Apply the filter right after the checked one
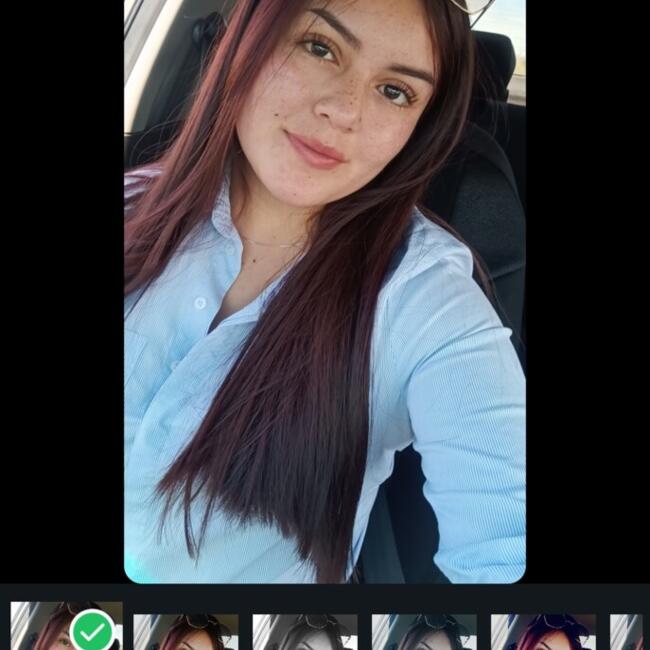The height and width of the screenshot is (650, 650). pos(186,631)
